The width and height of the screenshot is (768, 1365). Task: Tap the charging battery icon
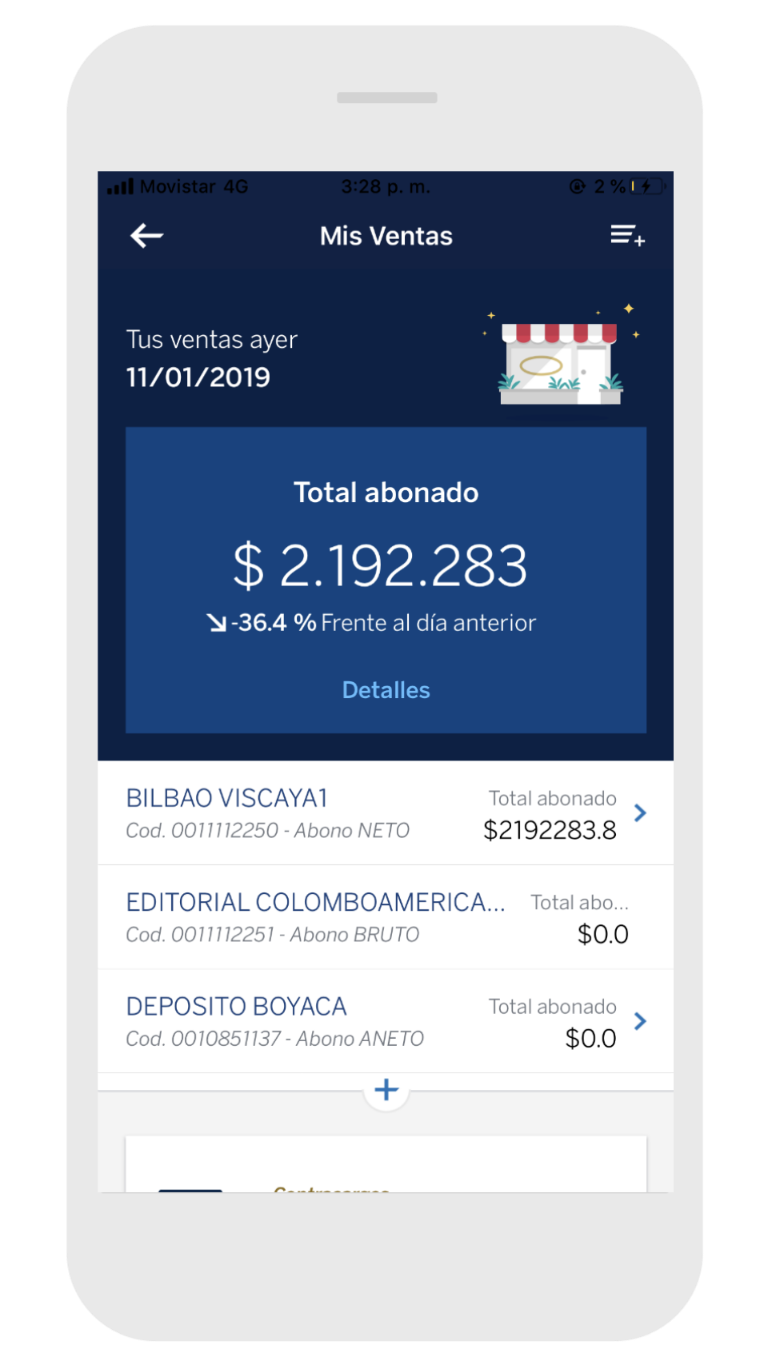[x=645, y=186]
